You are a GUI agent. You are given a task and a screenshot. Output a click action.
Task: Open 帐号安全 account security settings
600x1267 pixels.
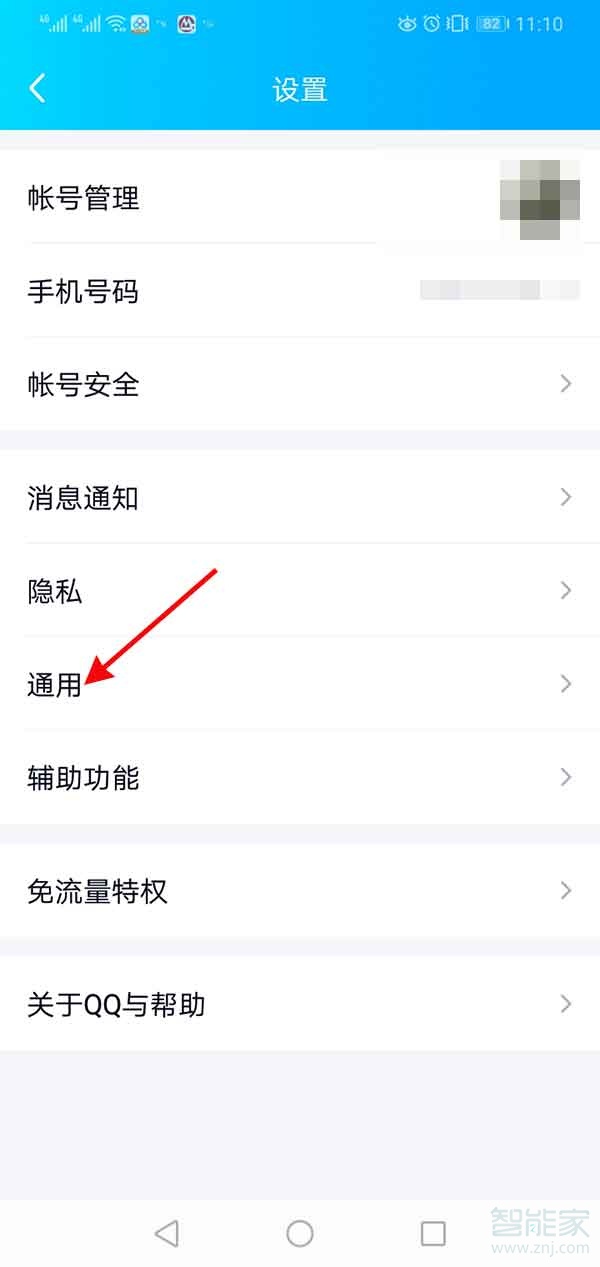[300, 384]
